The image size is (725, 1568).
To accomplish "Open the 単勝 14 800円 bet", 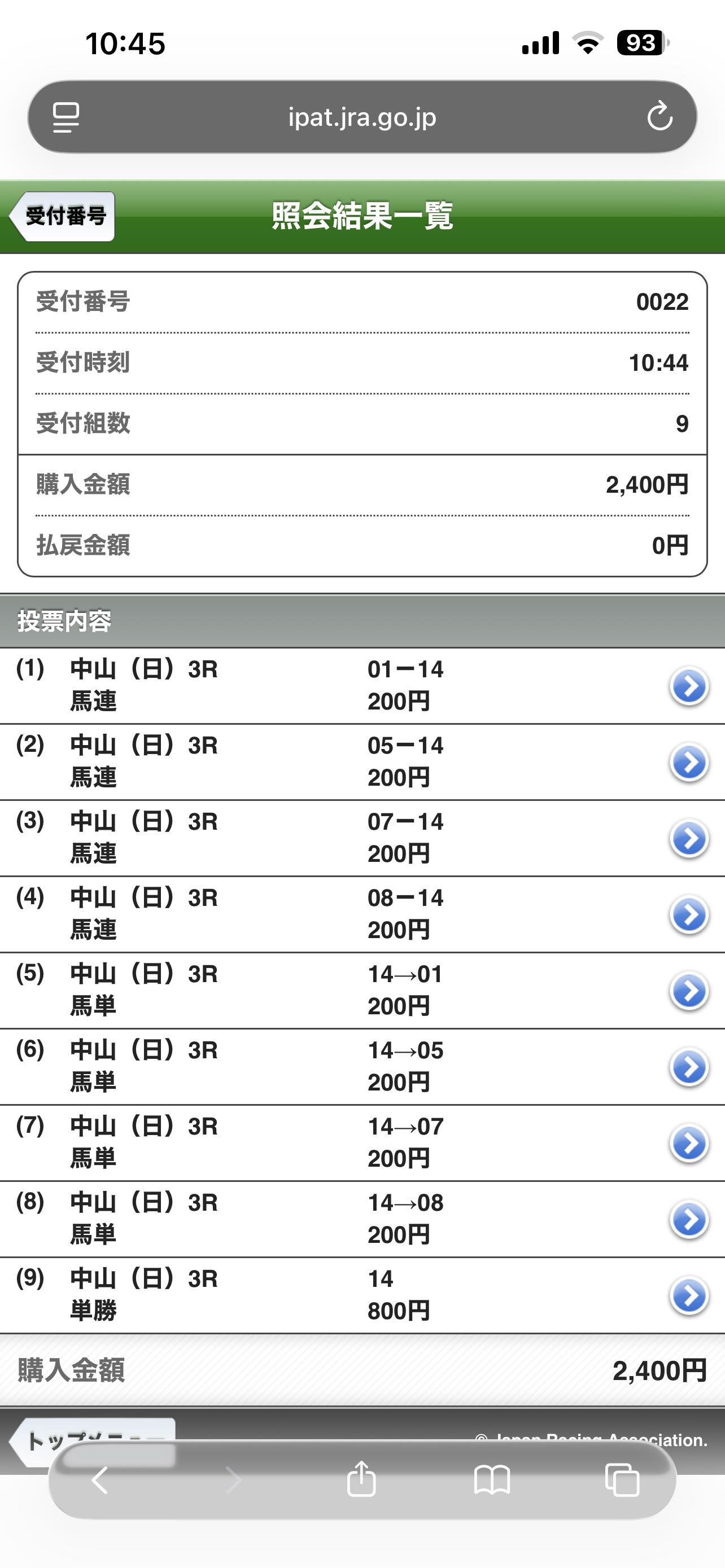I will pos(688,1295).
